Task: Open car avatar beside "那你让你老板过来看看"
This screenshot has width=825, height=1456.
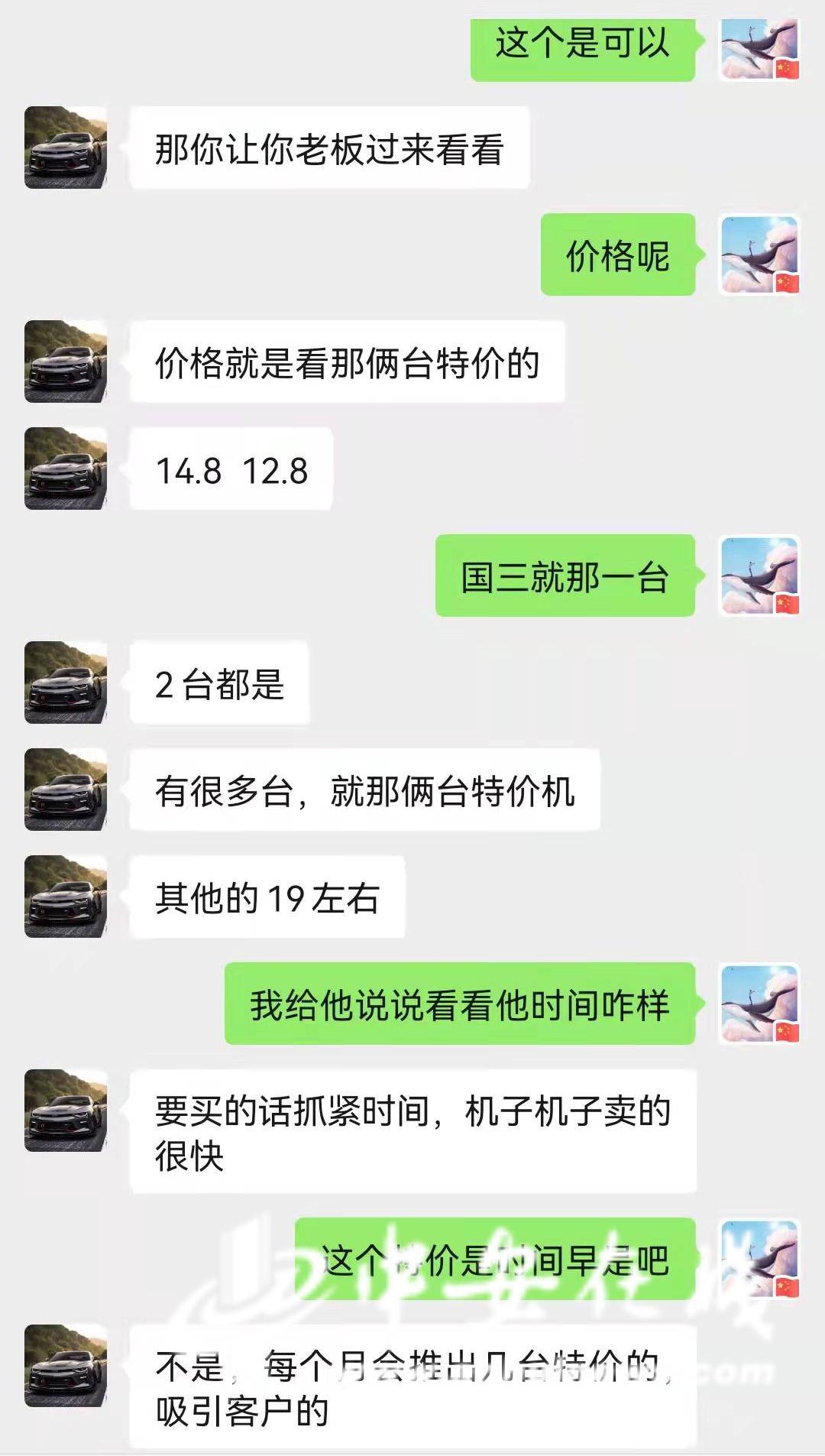Action: [66, 148]
